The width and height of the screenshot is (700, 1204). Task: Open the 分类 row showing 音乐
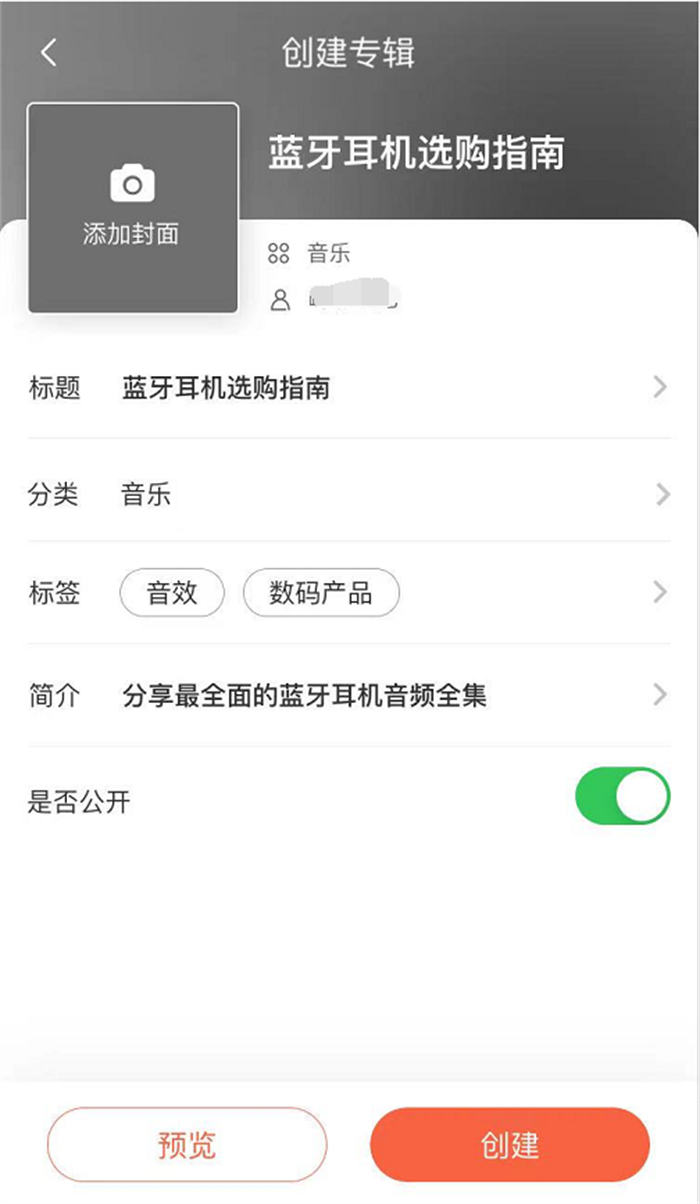350,494
